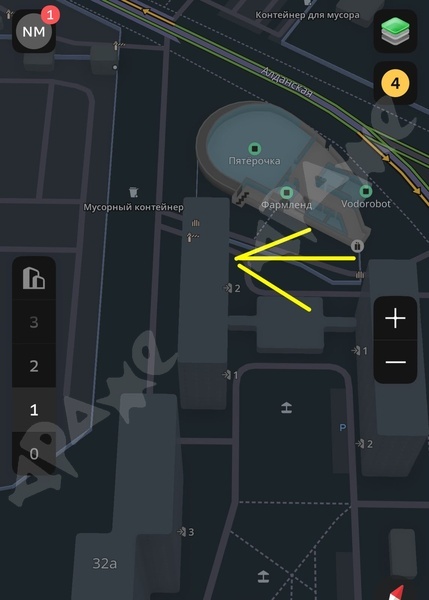Image resolution: width=429 pixels, height=600 pixels.
Task: Switch to floor level 2
Action: tap(34, 366)
